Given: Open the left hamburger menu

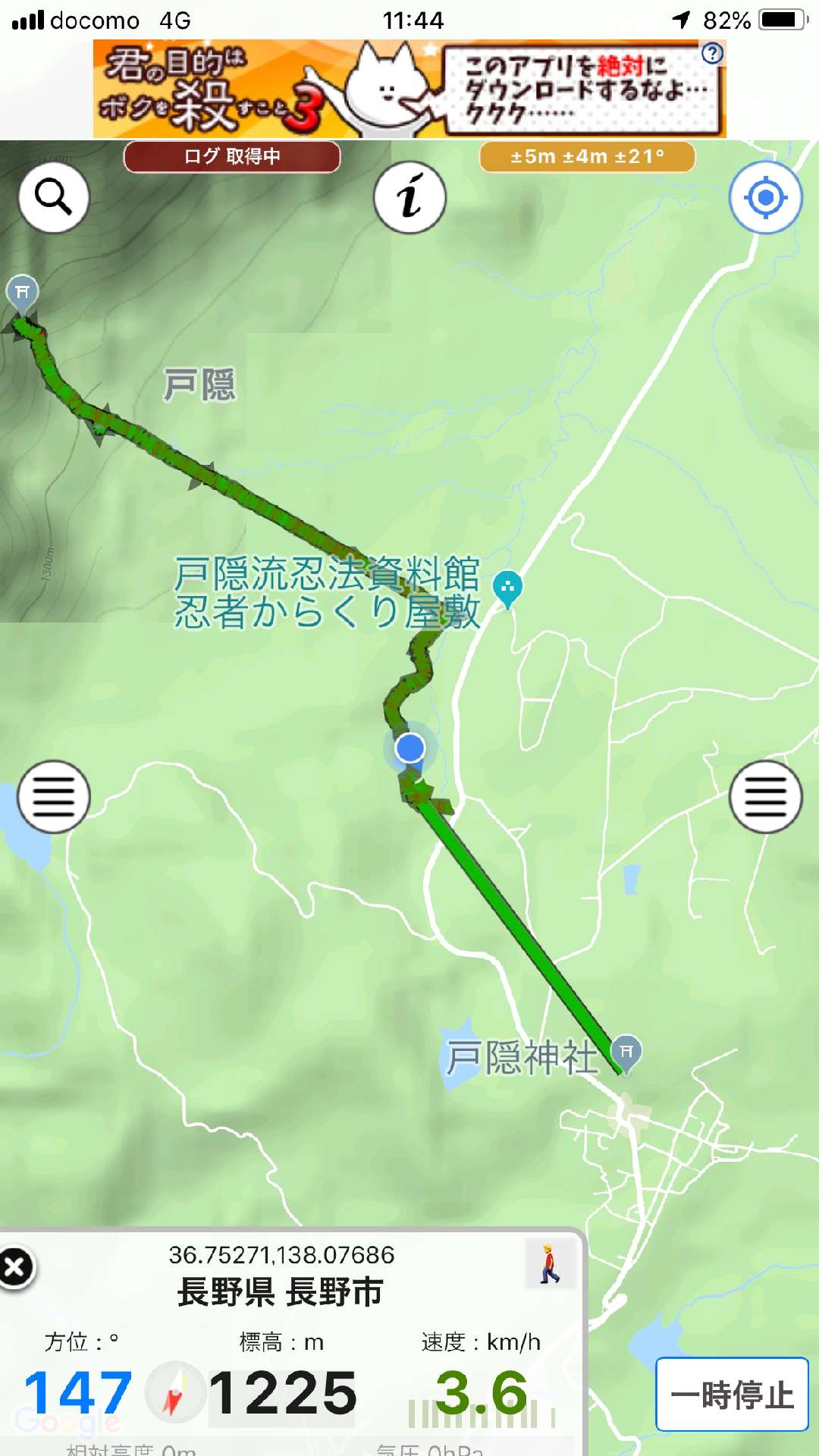Looking at the screenshot, I should [54, 797].
